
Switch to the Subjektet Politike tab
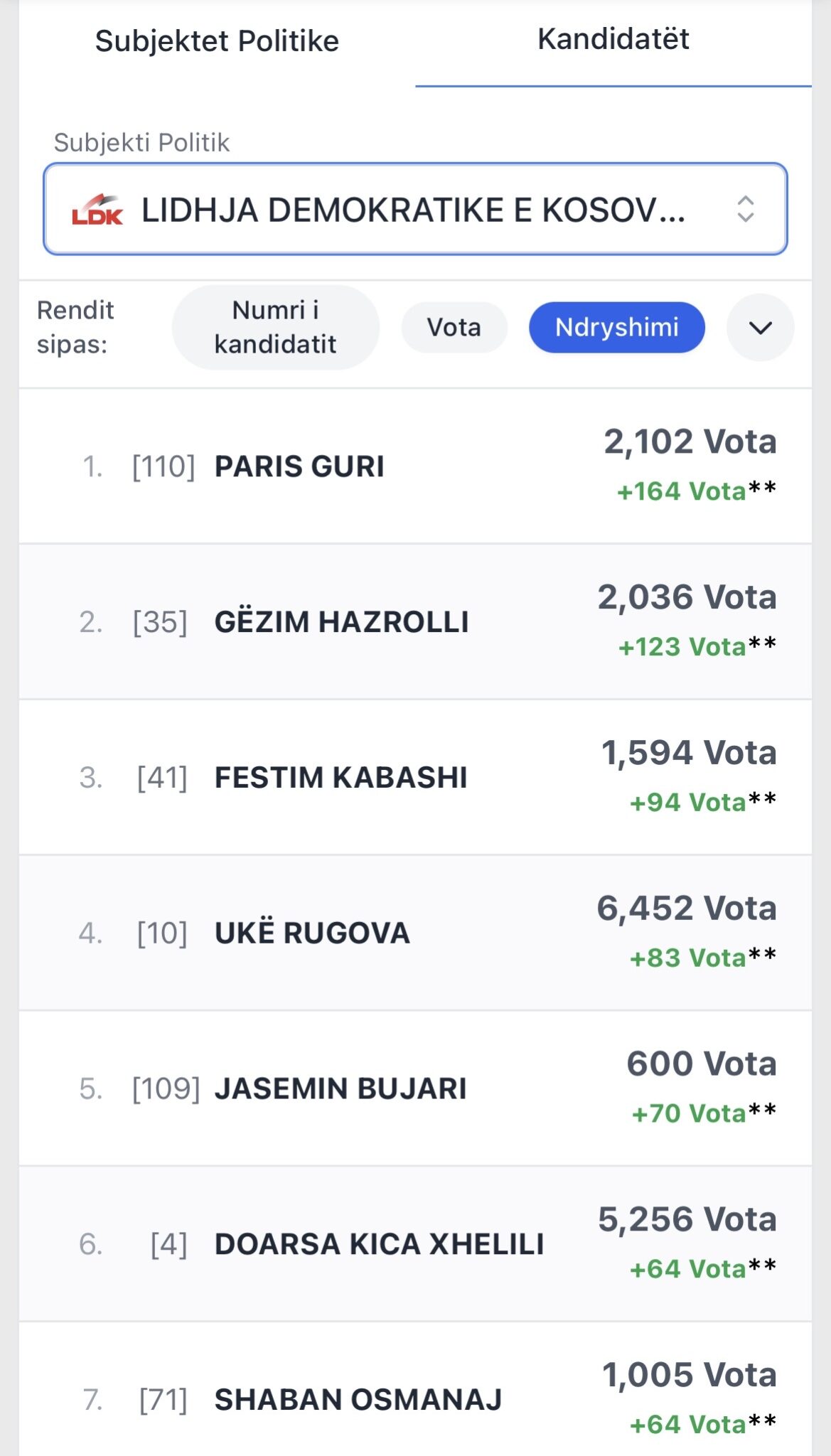217,41
